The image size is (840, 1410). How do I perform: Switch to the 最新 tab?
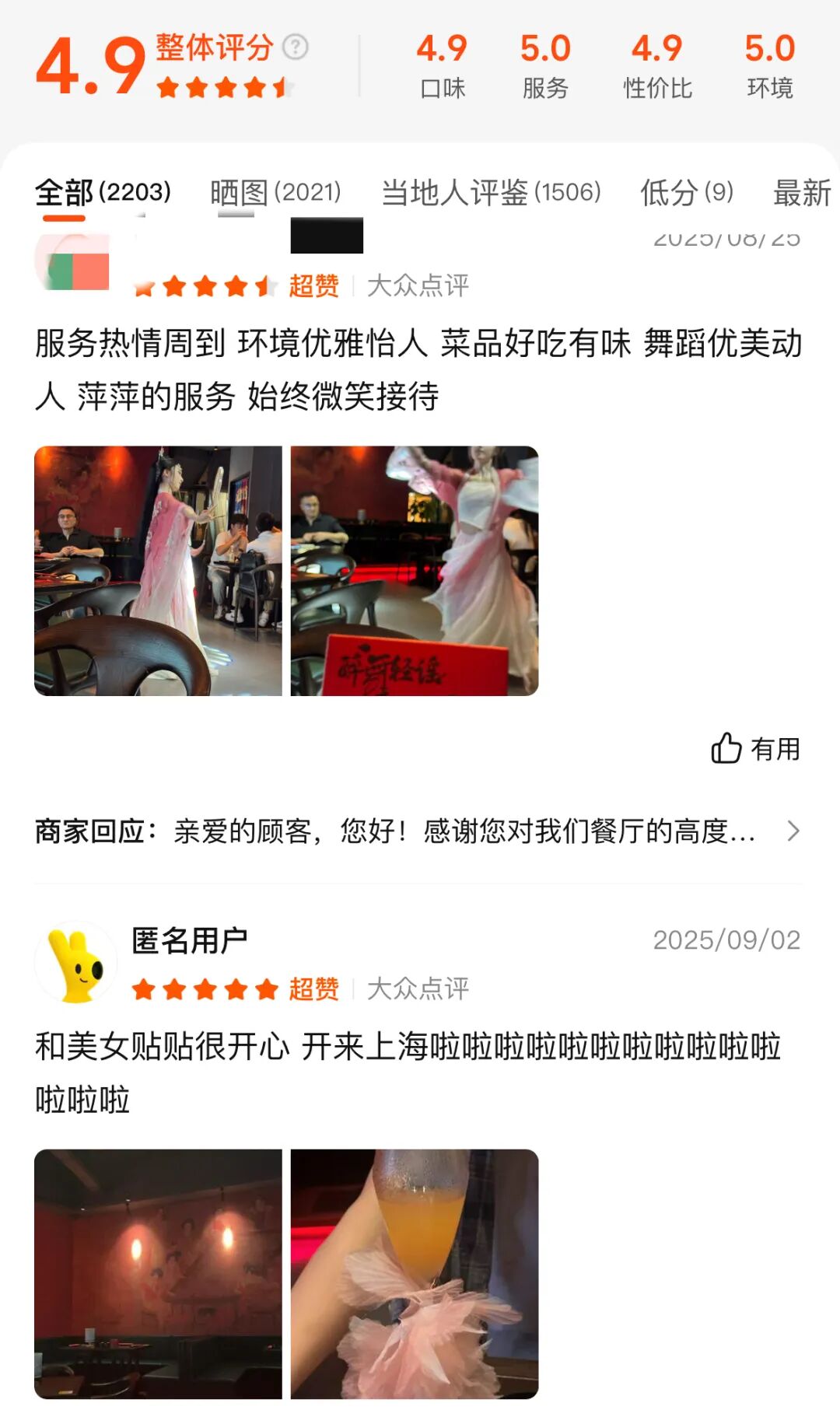(801, 192)
